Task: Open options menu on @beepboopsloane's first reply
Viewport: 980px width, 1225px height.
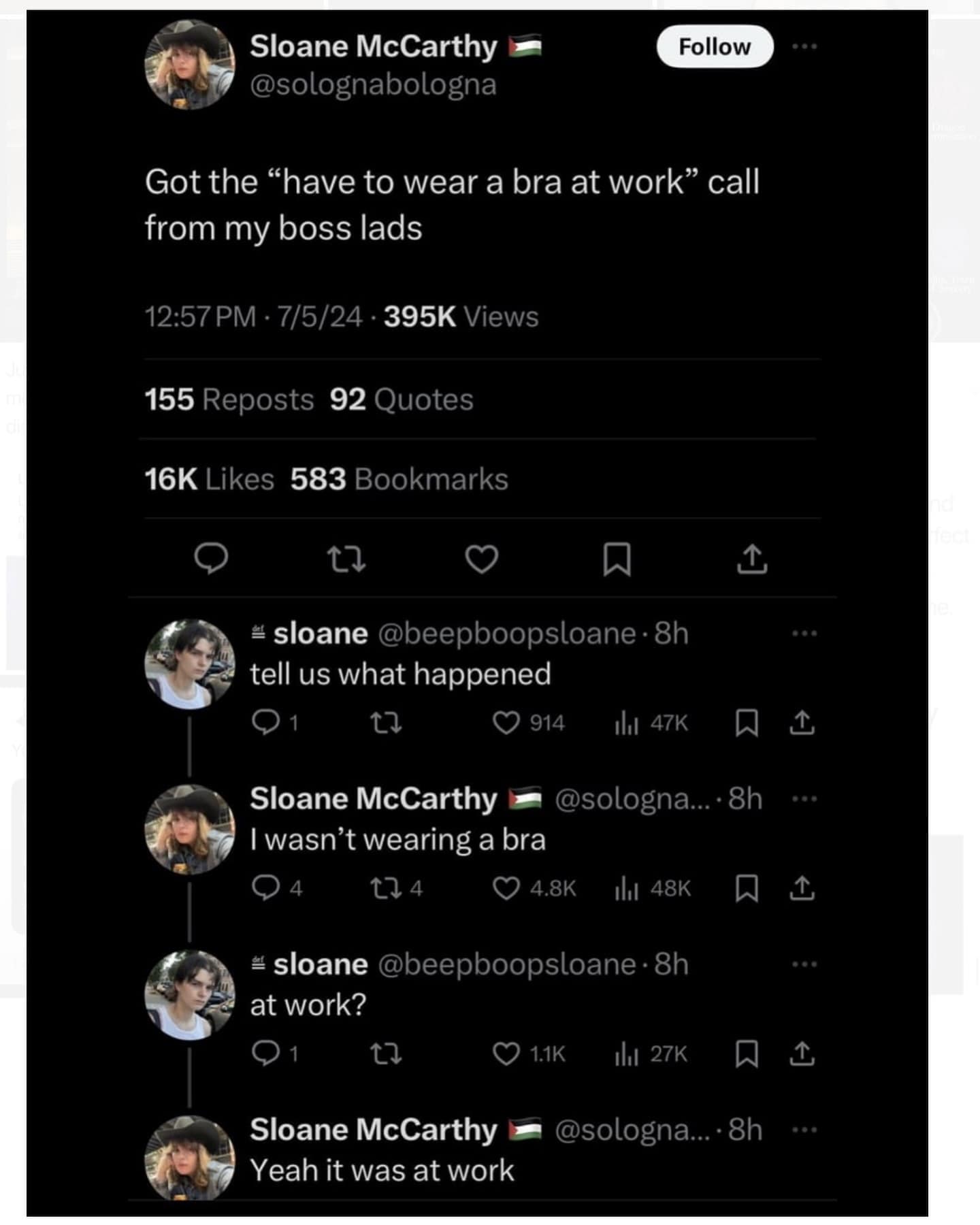Action: (x=806, y=632)
